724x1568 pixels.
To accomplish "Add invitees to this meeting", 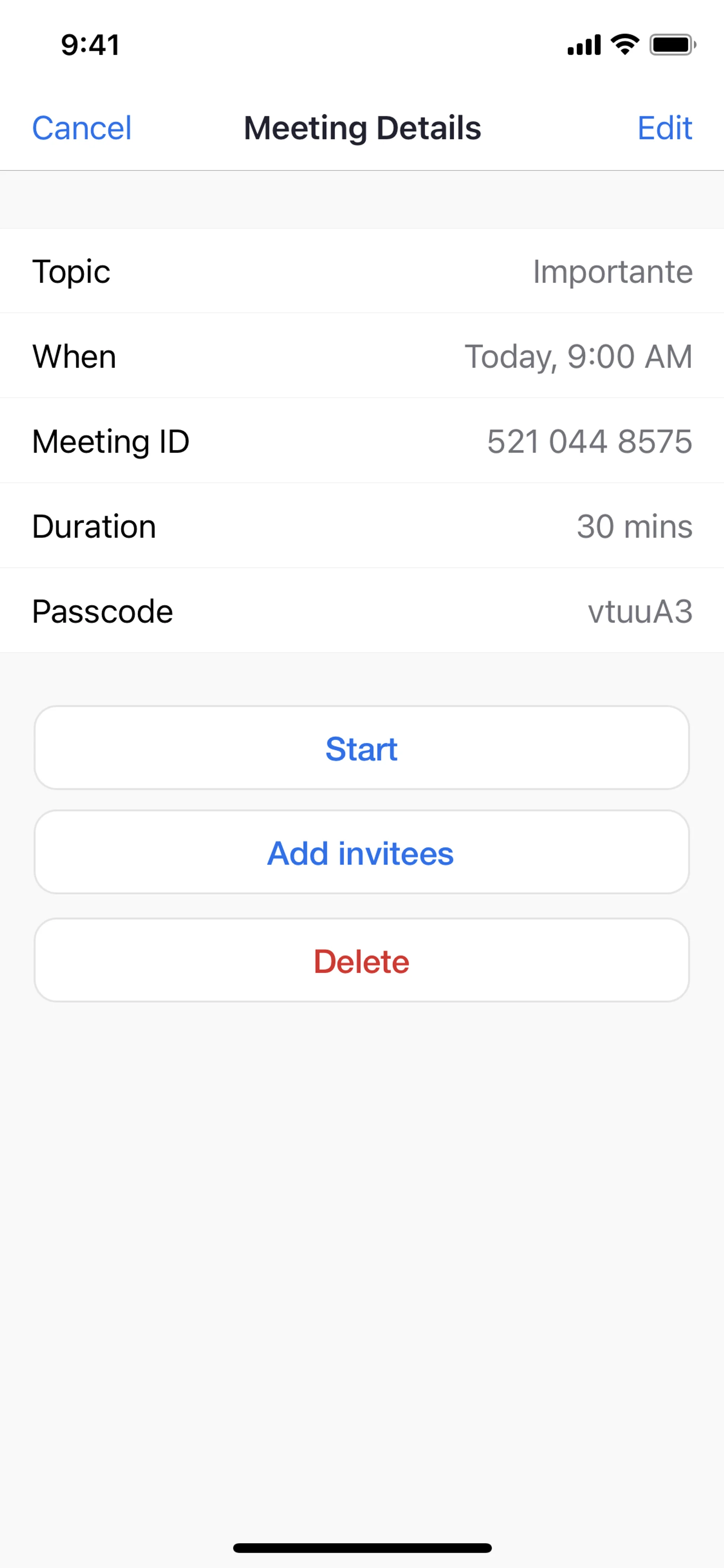I will tap(361, 852).
